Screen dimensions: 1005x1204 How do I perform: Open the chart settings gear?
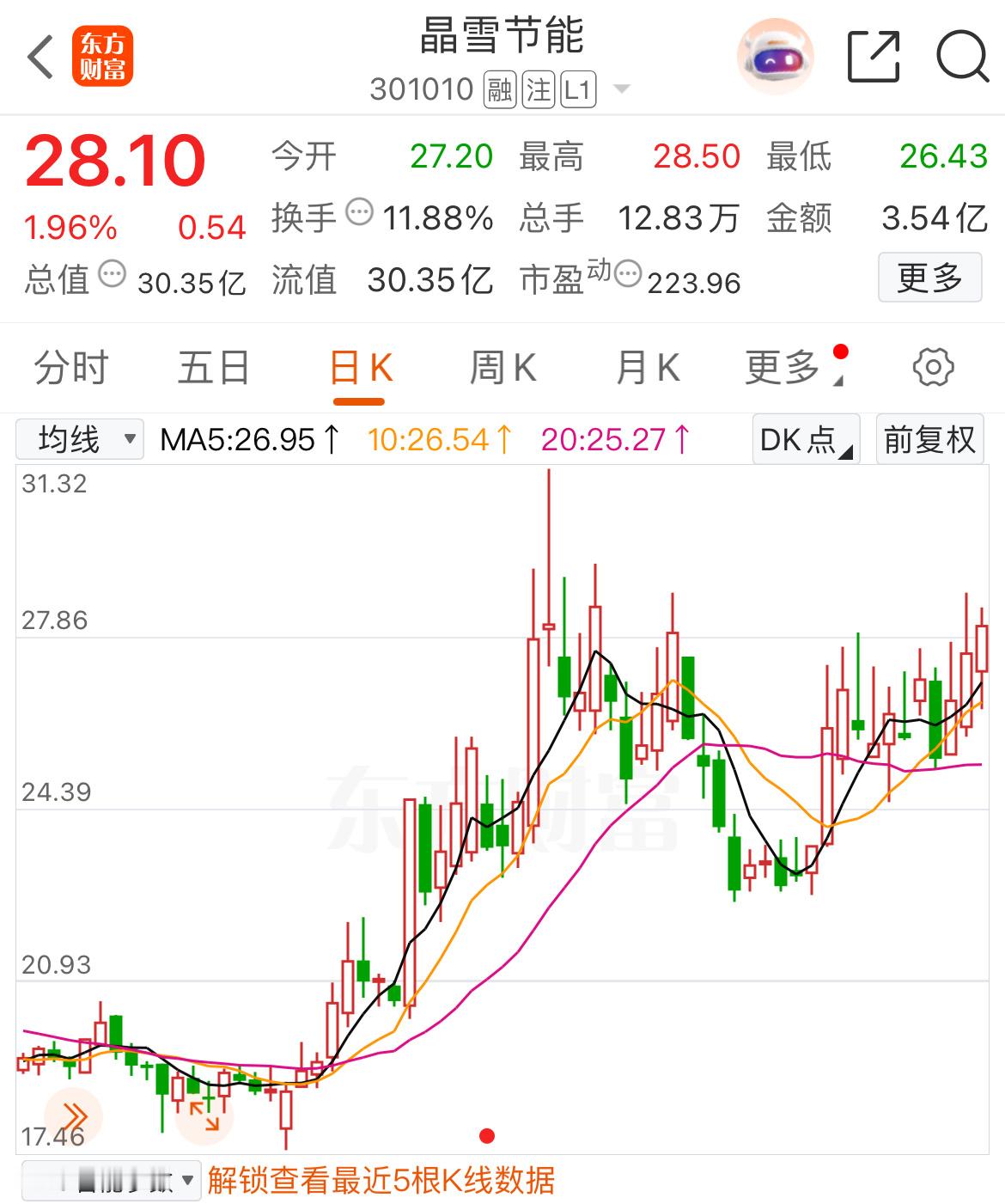(934, 366)
